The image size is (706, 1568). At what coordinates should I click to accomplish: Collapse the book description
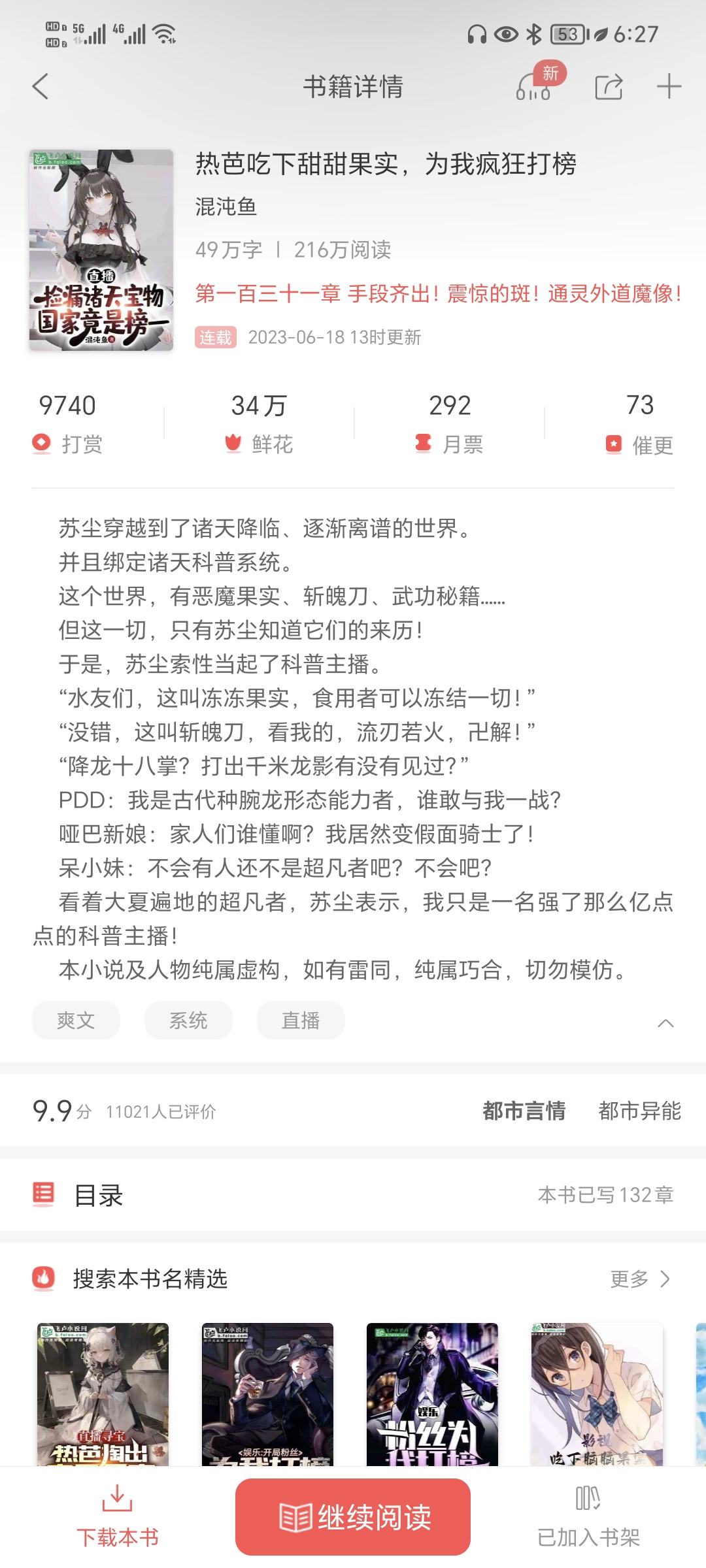coord(665,1022)
